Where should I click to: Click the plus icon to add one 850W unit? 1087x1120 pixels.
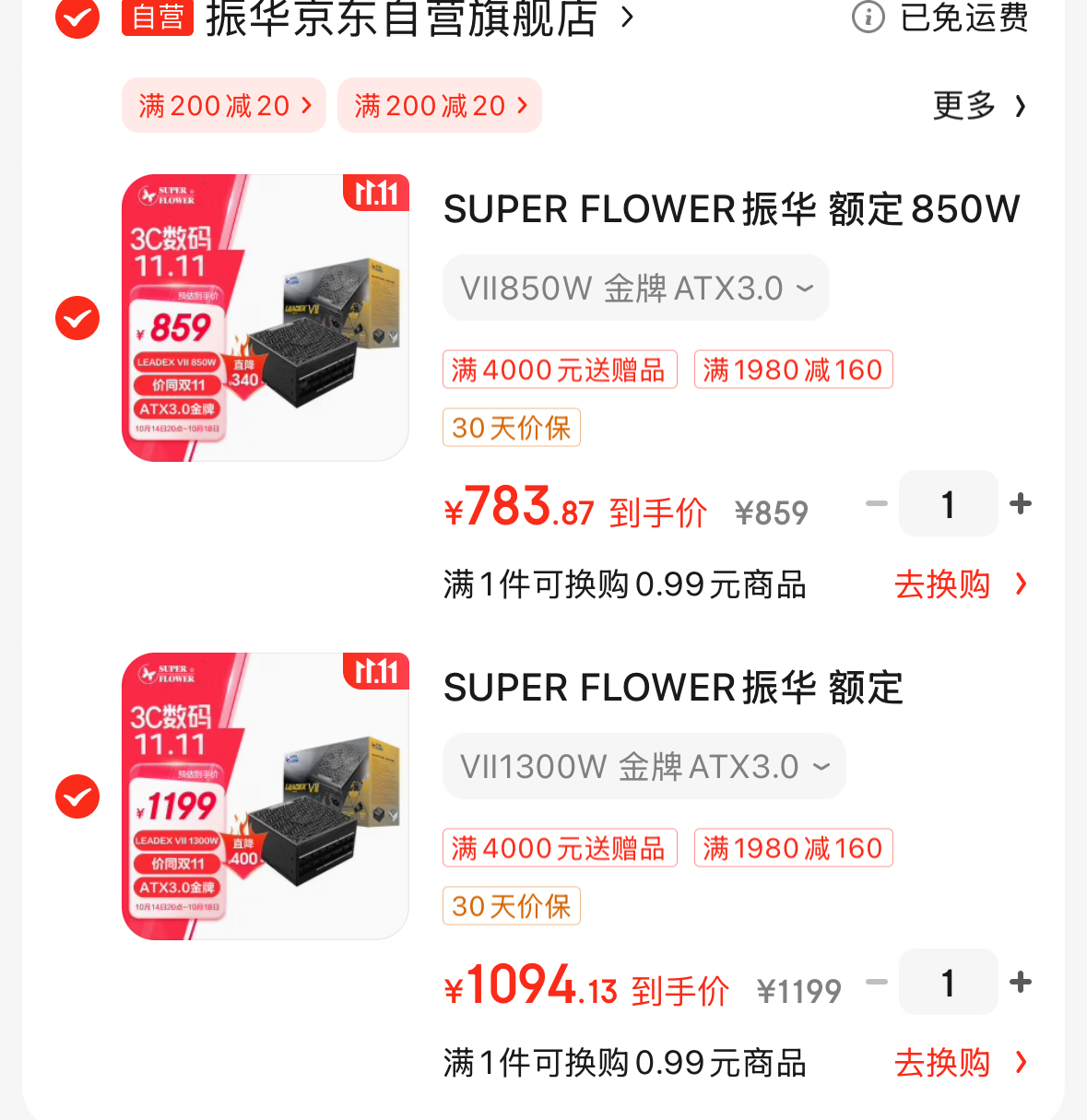click(x=1020, y=503)
